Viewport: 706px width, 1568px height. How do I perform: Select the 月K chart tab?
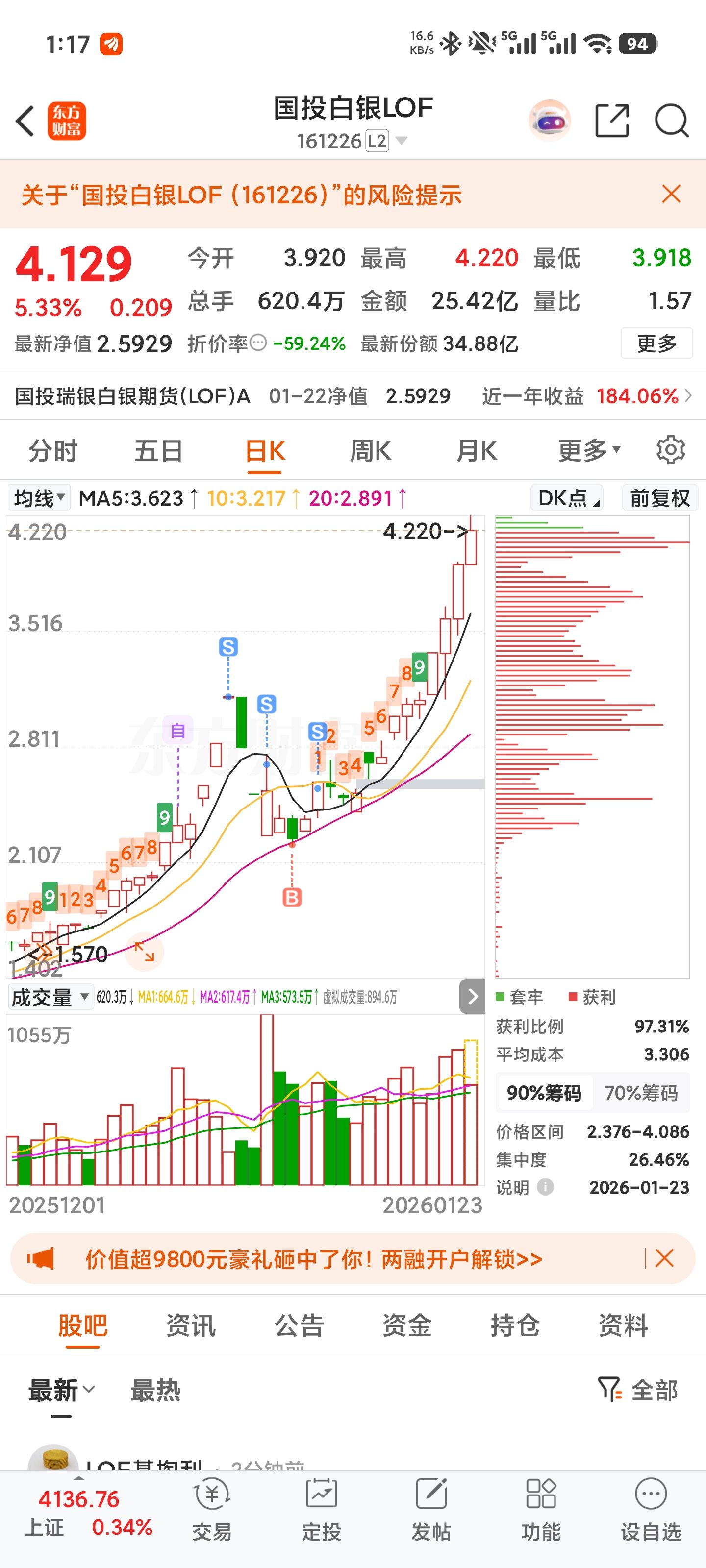coord(477,451)
